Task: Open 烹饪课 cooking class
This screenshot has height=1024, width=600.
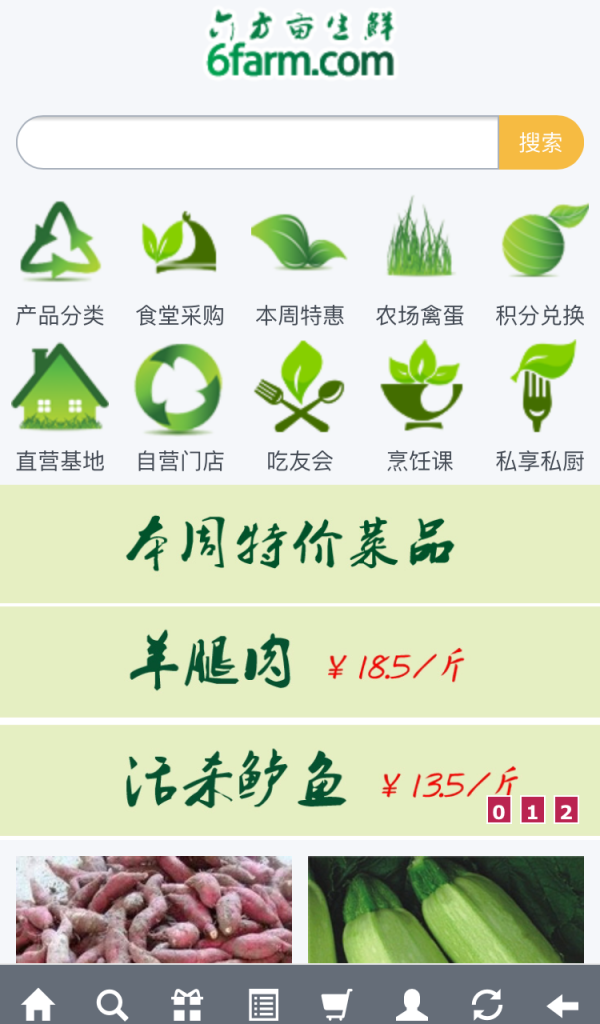Action: [420, 407]
